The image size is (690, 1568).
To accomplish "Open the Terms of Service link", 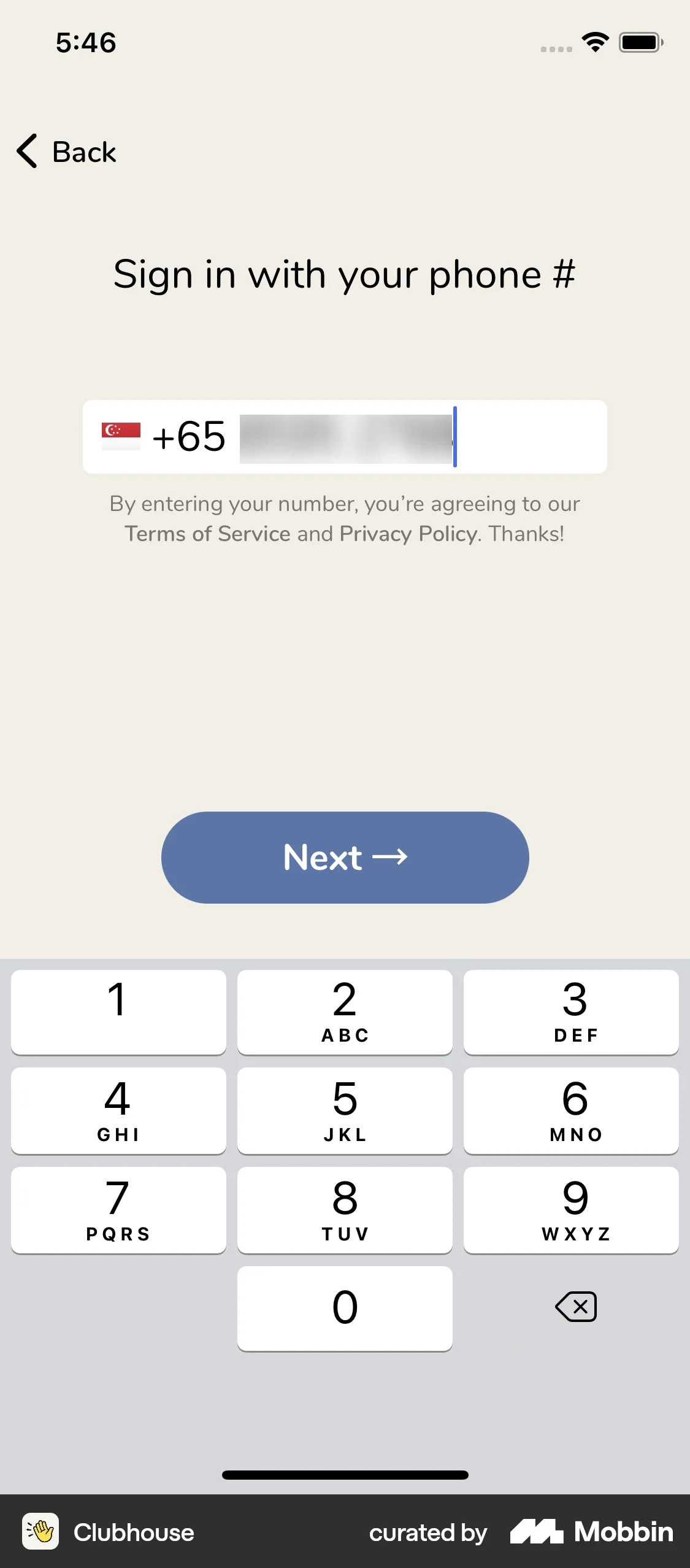I will [x=210, y=533].
